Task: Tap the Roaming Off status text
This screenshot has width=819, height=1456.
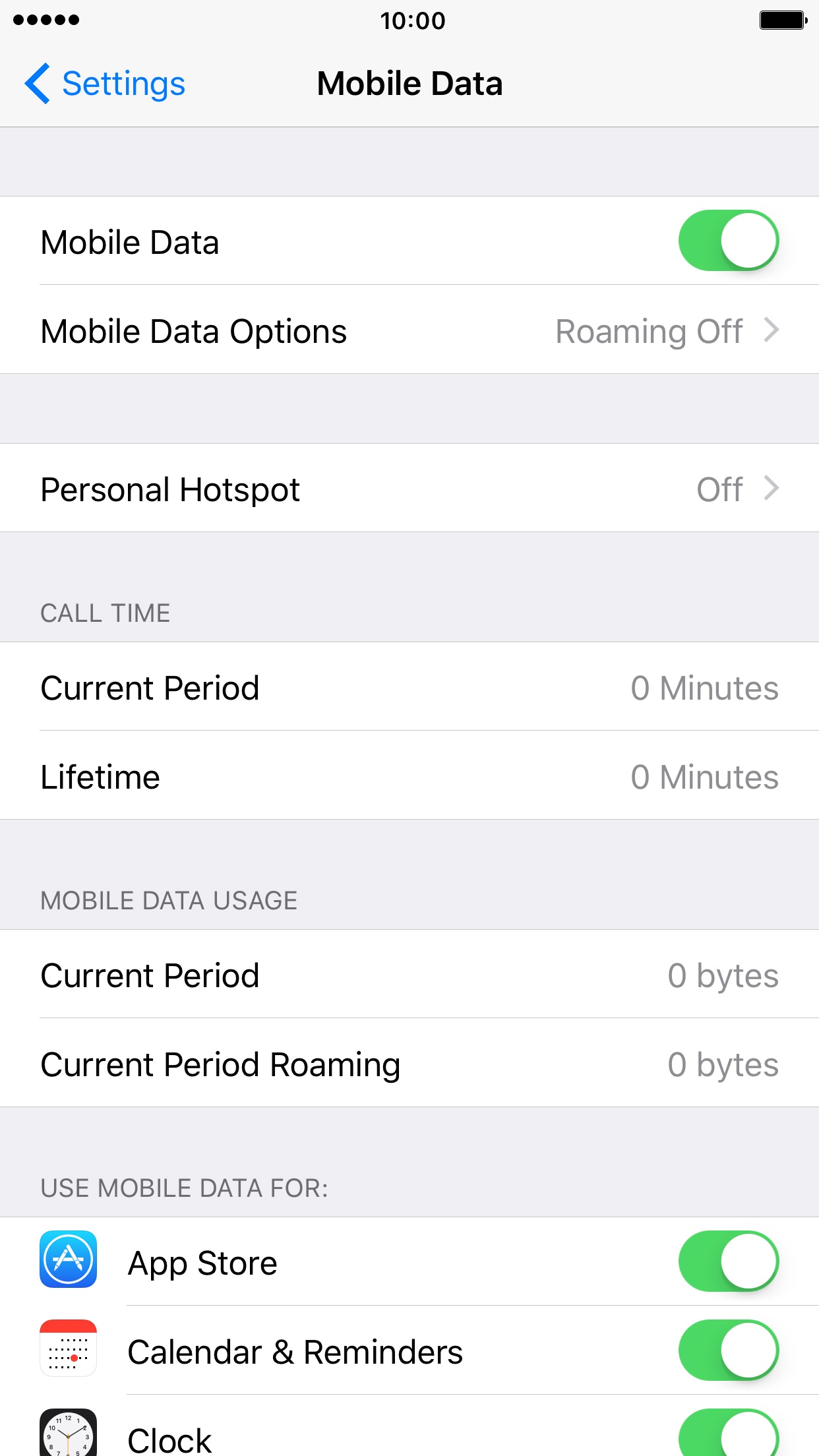Action: click(x=649, y=331)
